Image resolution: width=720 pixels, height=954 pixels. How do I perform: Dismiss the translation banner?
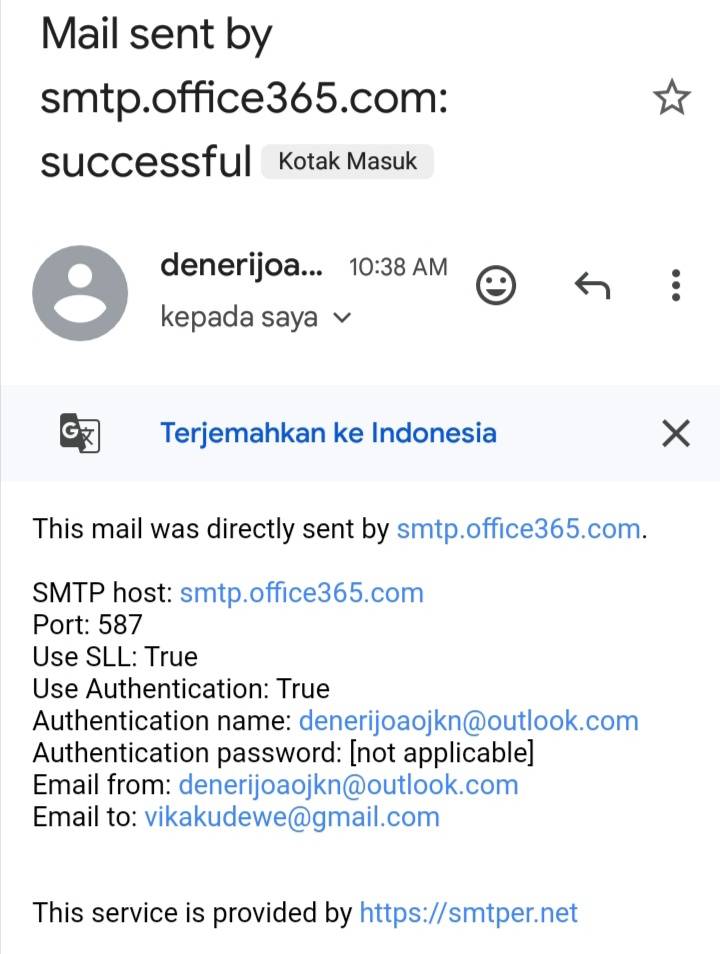(x=676, y=433)
